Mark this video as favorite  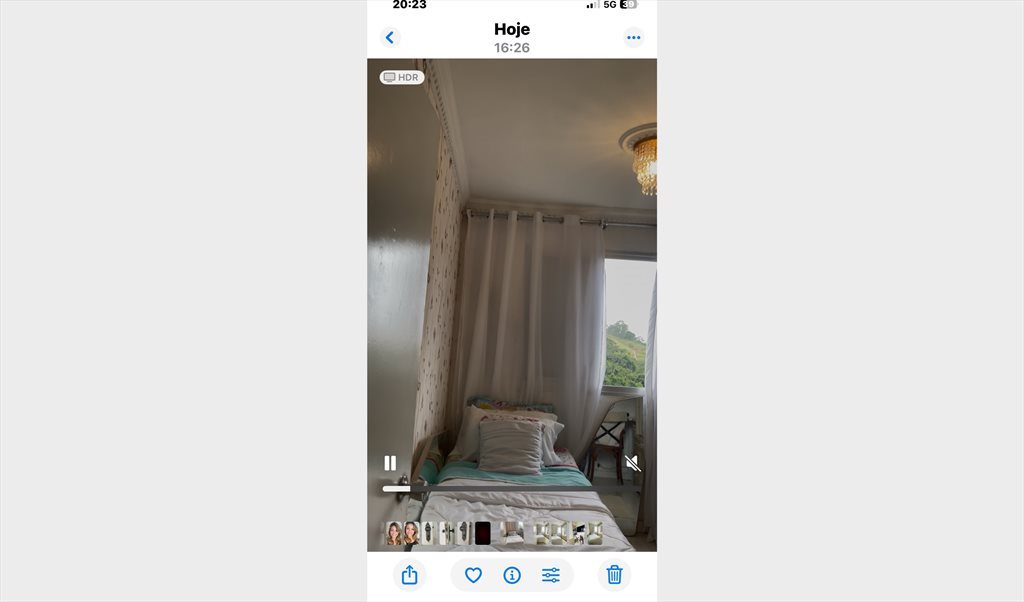point(473,575)
